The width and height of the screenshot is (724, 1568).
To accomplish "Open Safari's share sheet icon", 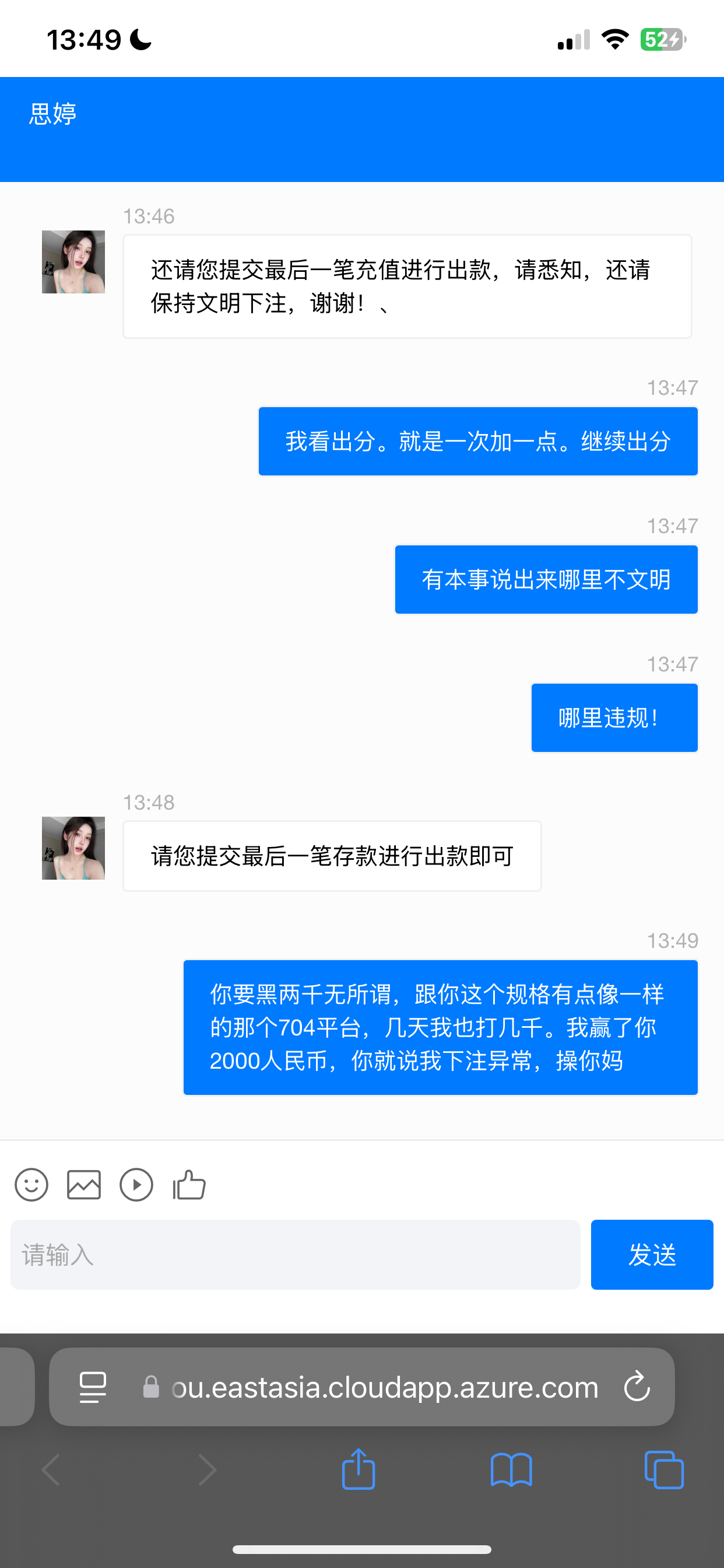I will (x=359, y=1471).
